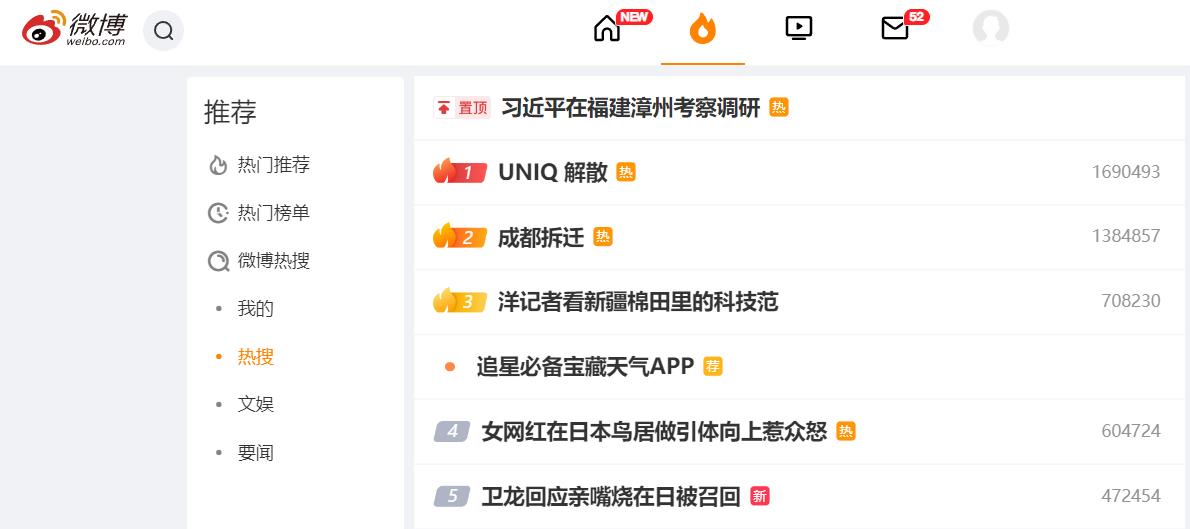Open the trending topic 成都拆迁
This screenshot has width=1190, height=529.
pyautogui.click(x=540, y=237)
